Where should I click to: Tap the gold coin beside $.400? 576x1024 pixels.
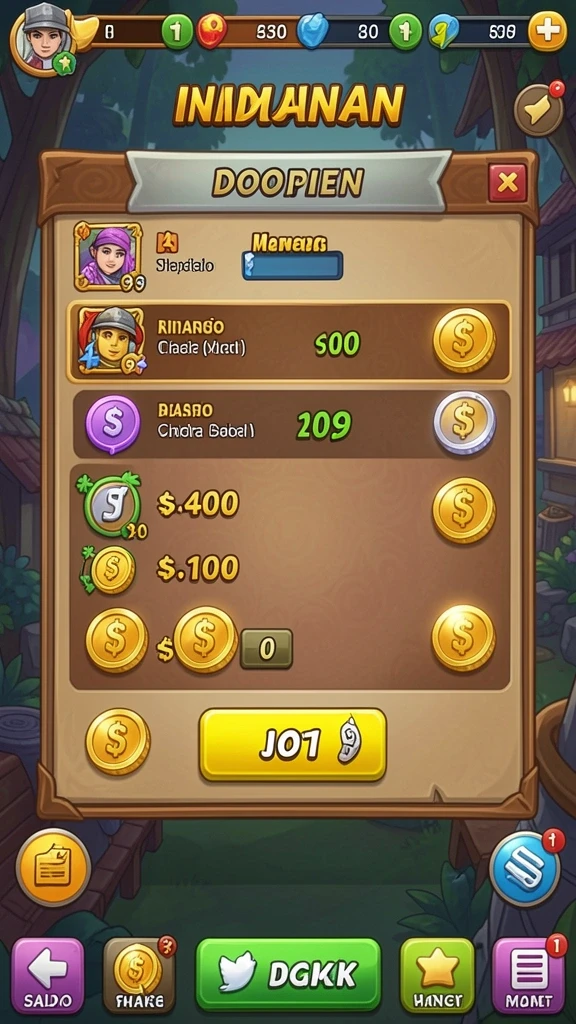coord(464,510)
